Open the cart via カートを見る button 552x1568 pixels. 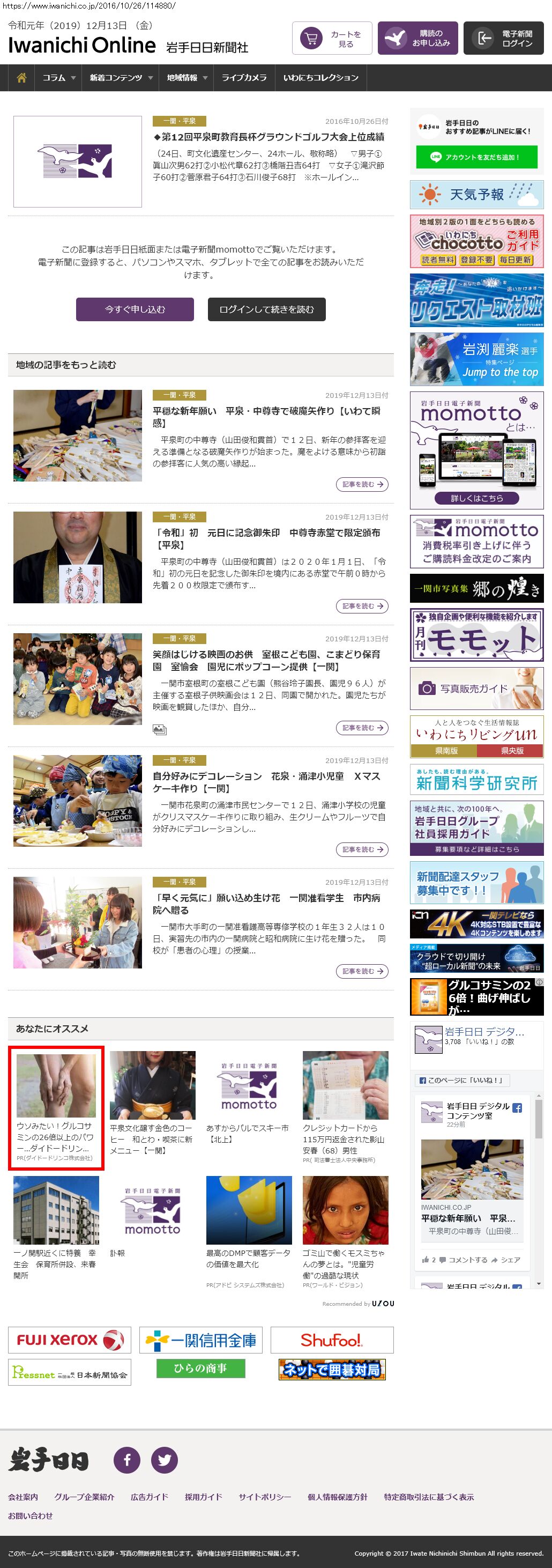(332, 39)
